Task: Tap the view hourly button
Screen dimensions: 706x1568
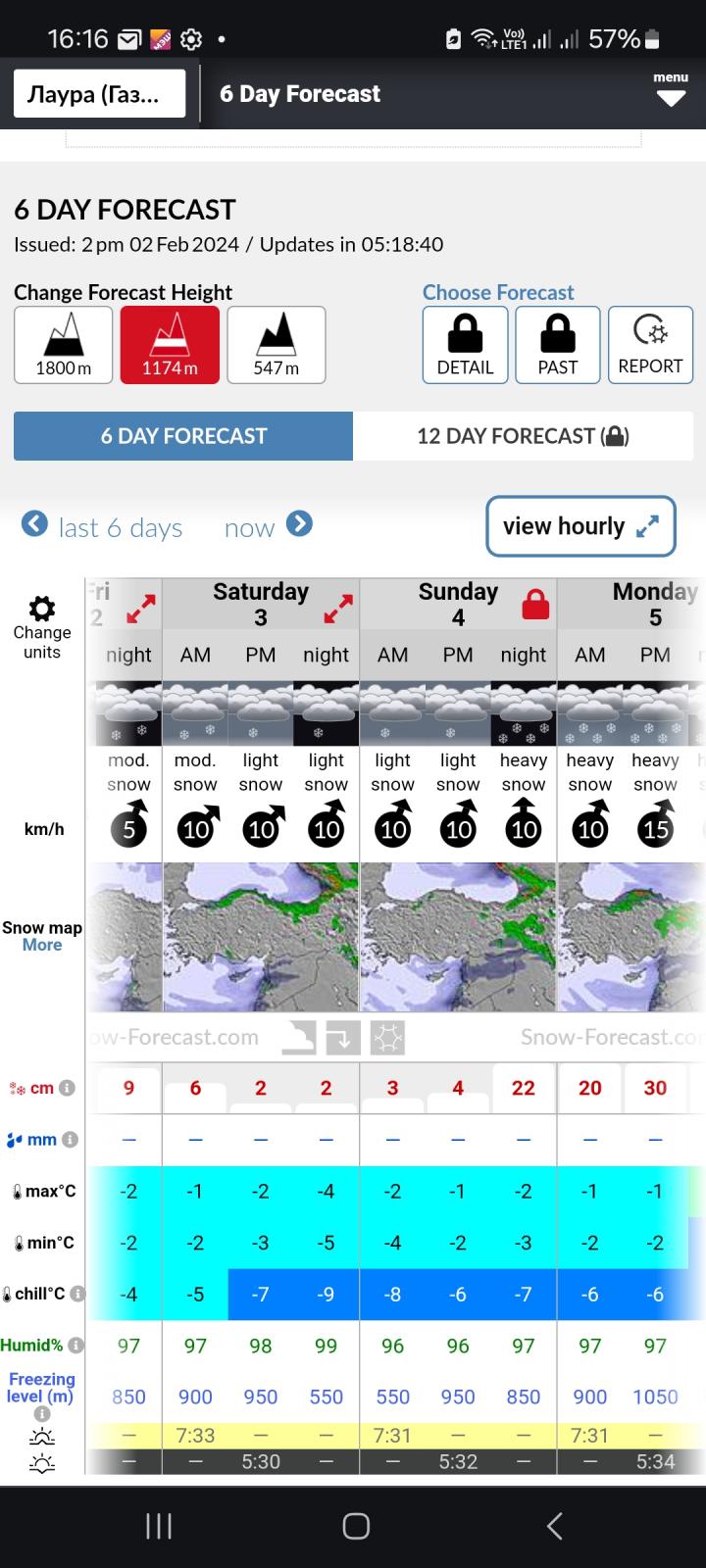Action: click(x=580, y=526)
